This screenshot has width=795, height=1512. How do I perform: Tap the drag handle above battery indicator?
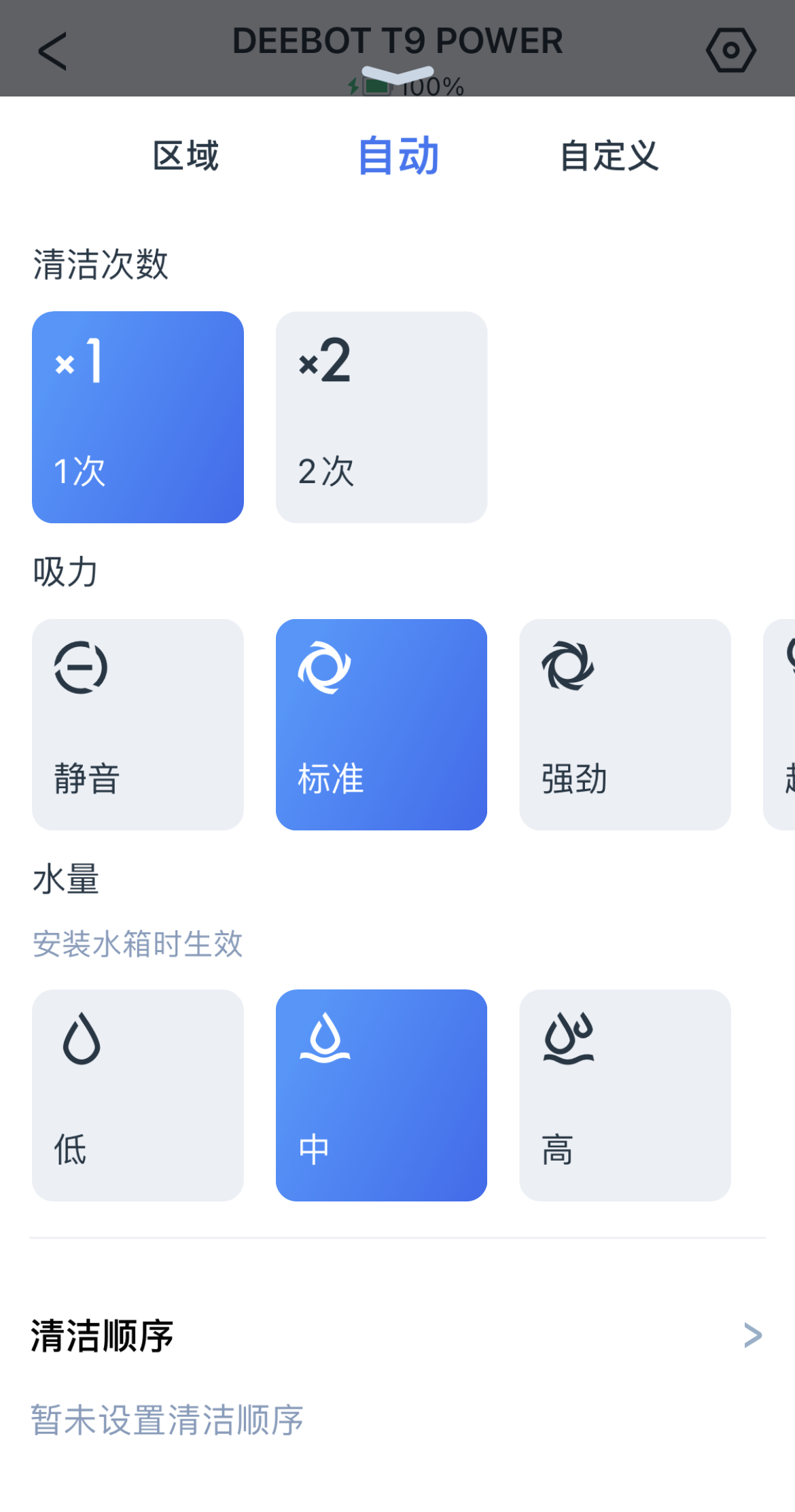click(397, 75)
